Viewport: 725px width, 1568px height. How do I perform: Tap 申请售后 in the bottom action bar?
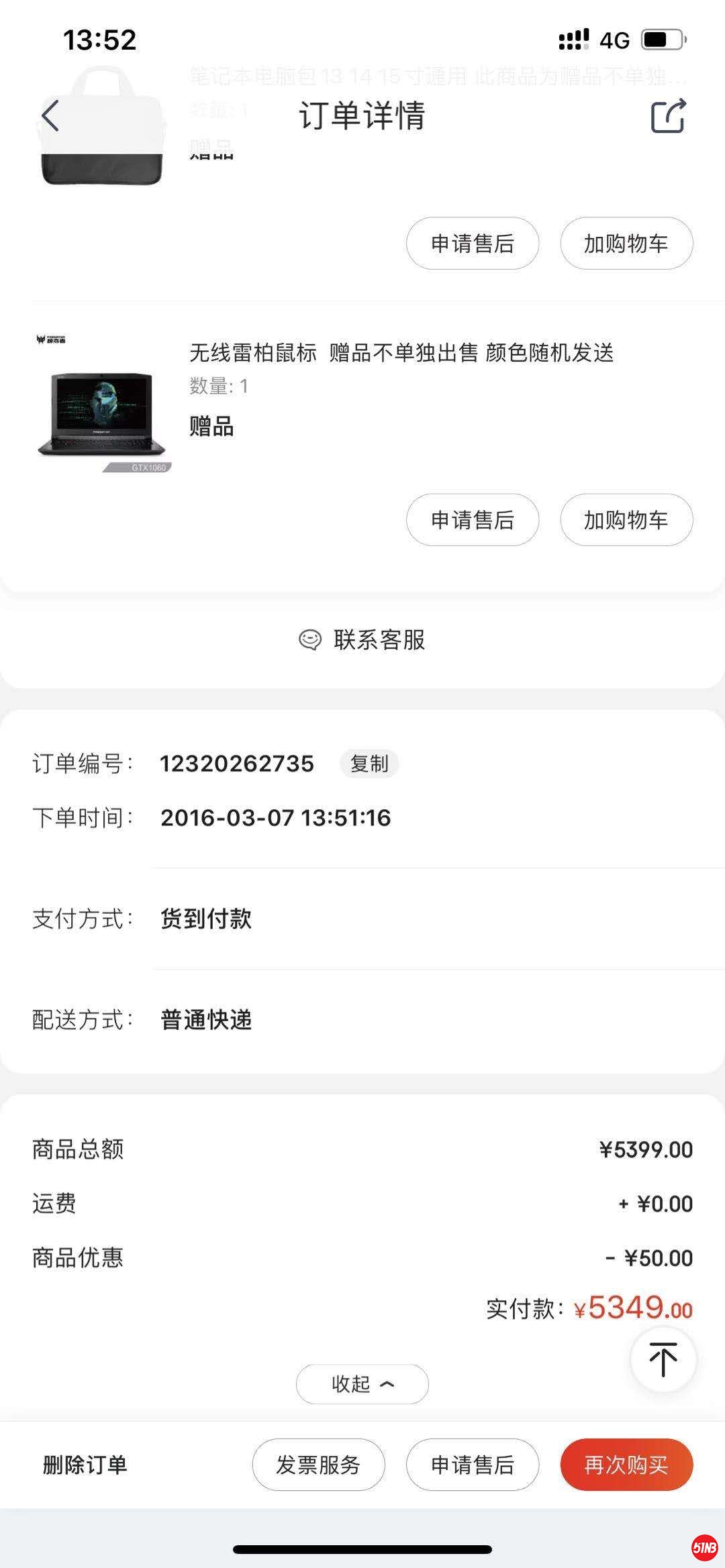click(x=473, y=1465)
